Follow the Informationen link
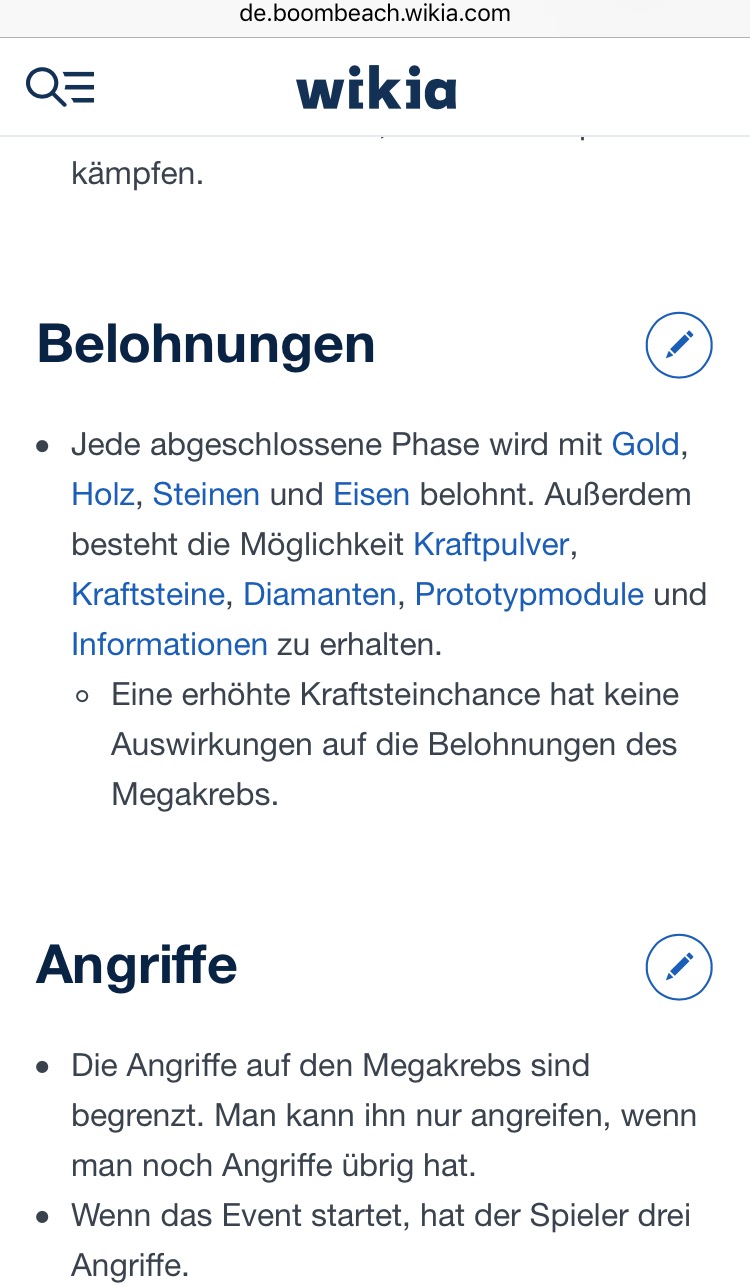750x1287 pixels. point(169,645)
